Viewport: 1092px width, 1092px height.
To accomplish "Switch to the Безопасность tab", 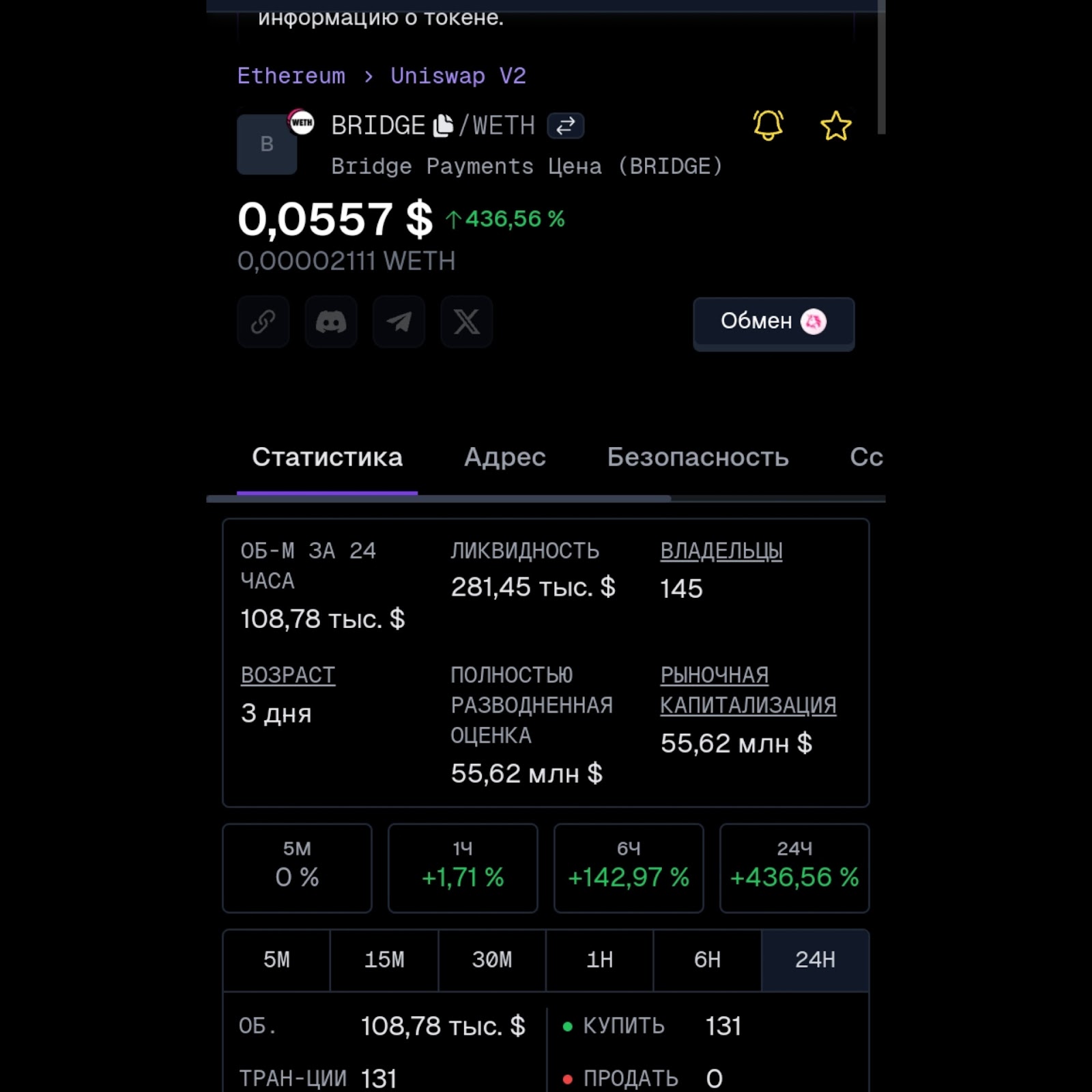I will (x=698, y=457).
